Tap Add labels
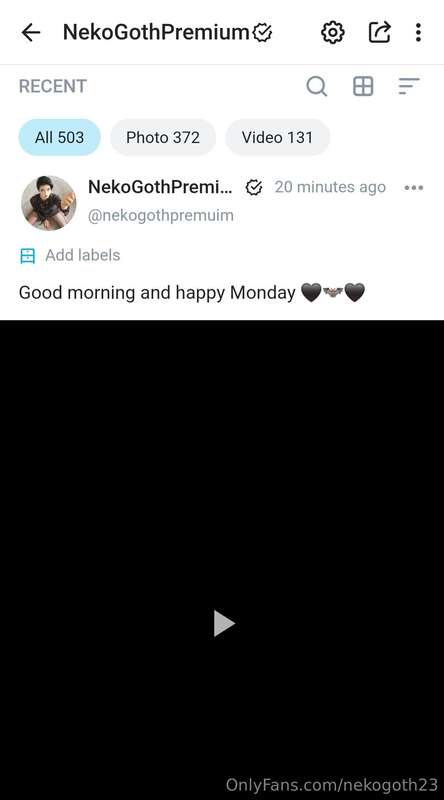 pyautogui.click(x=70, y=255)
